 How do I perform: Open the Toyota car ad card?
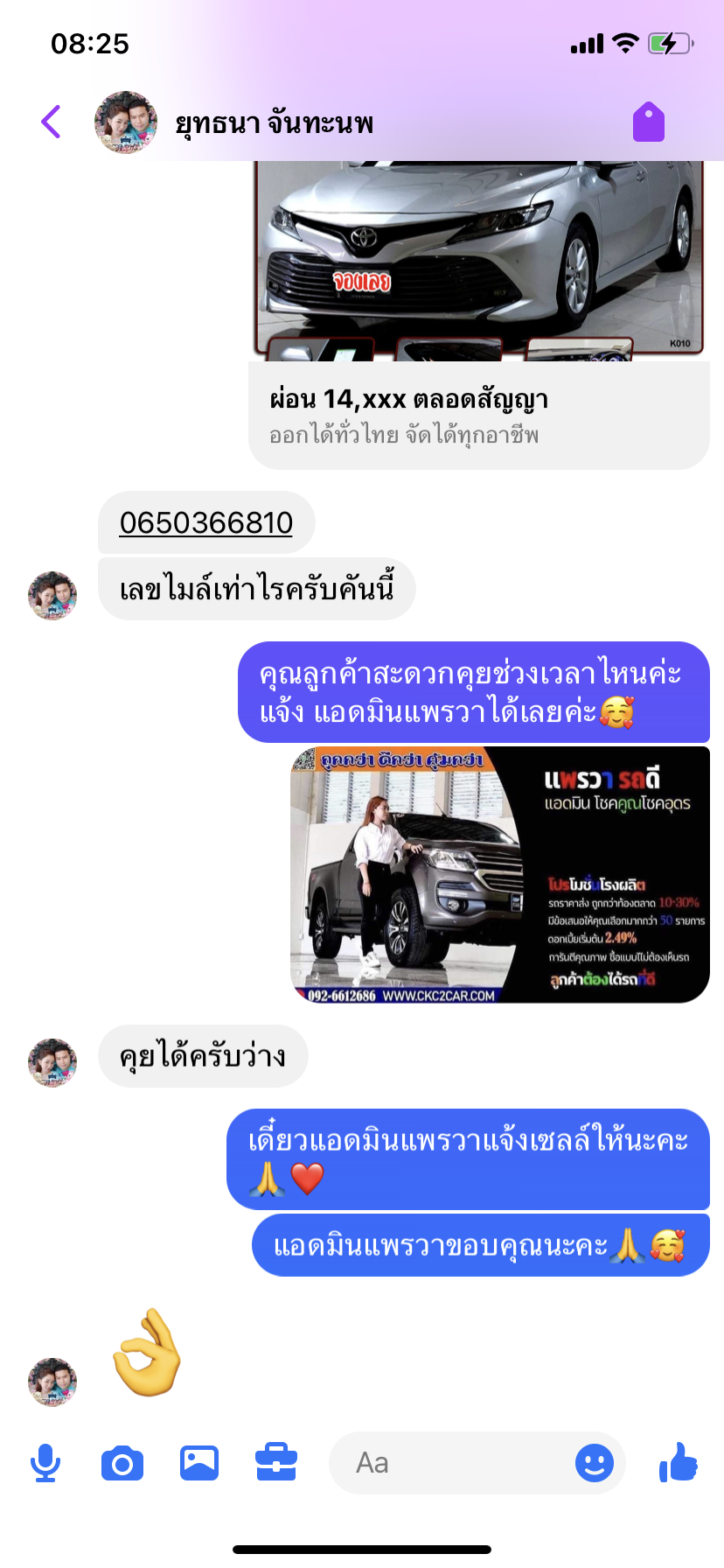[x=479, y=315]
